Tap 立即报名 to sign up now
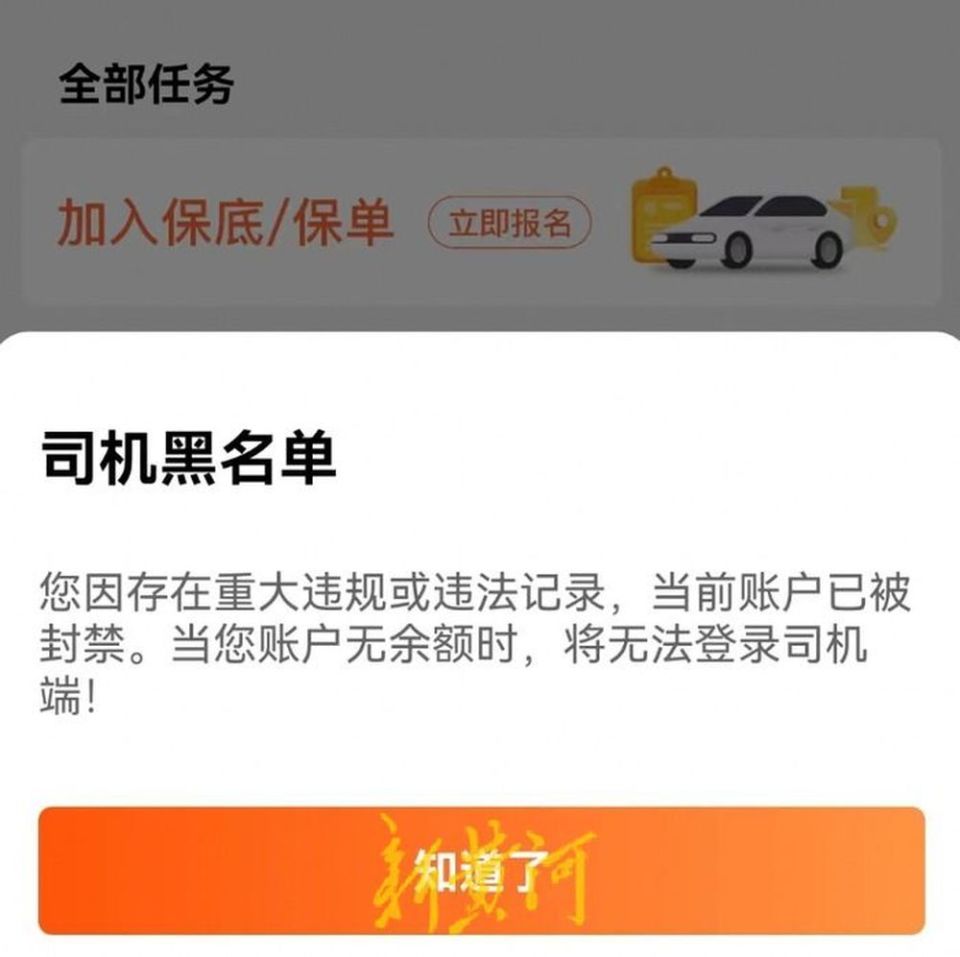This screenshot has height=957, width=960. coord(510,224)
